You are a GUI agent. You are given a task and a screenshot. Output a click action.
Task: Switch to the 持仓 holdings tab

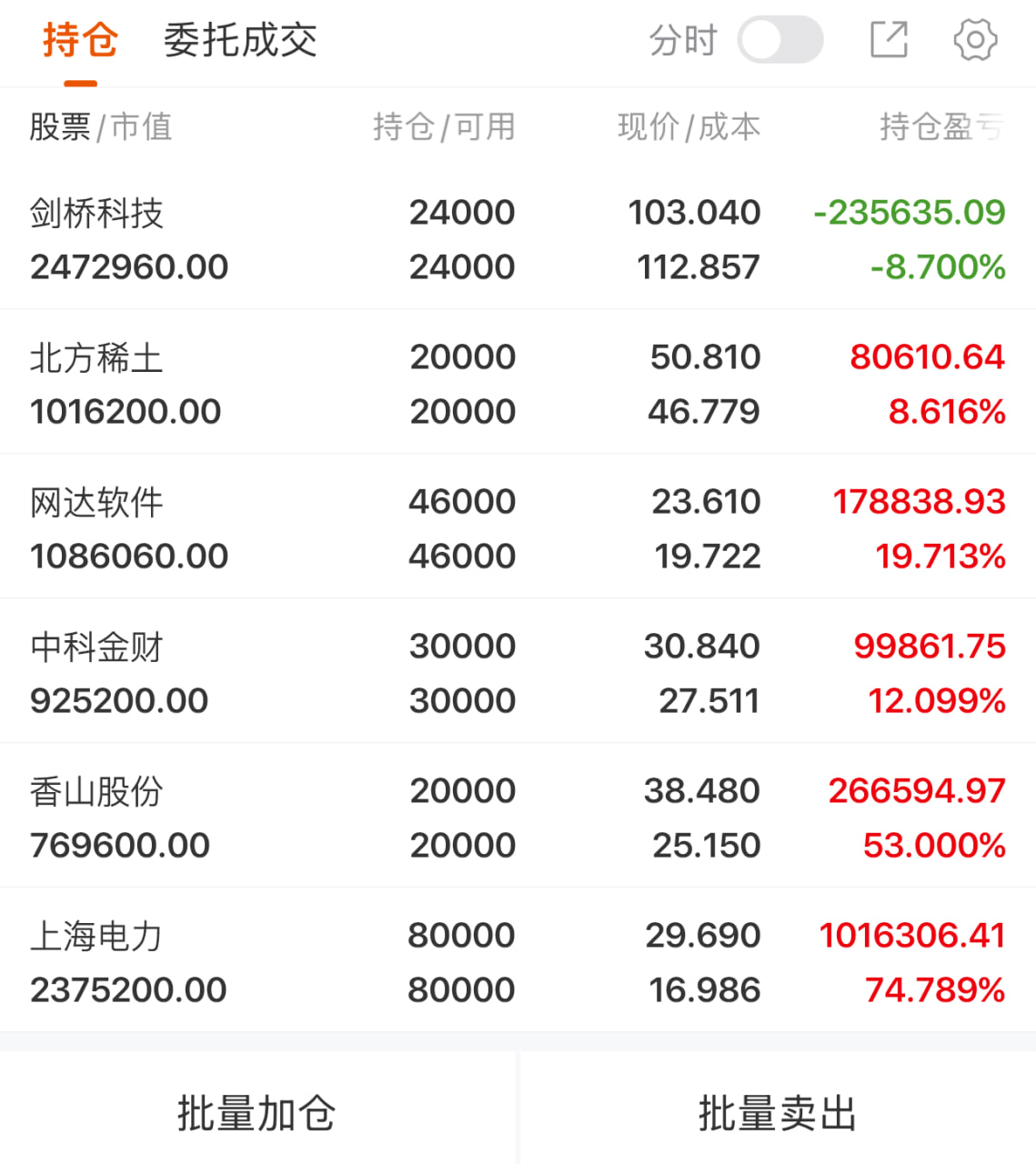78,40
